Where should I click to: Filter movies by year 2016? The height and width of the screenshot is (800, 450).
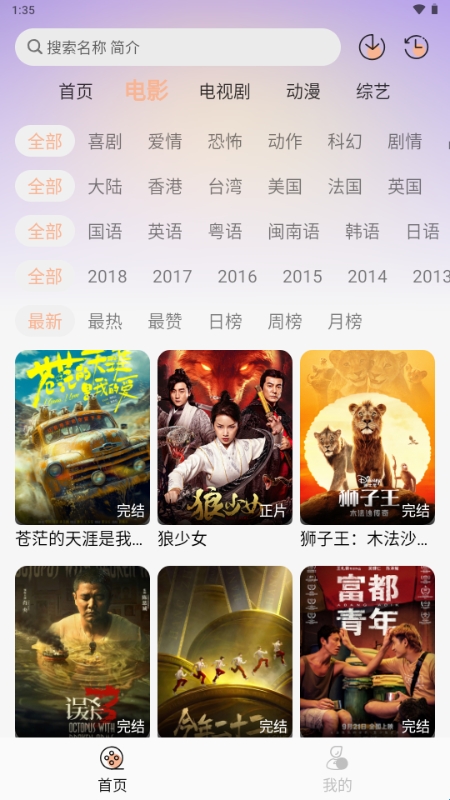[x=237, y=277]
